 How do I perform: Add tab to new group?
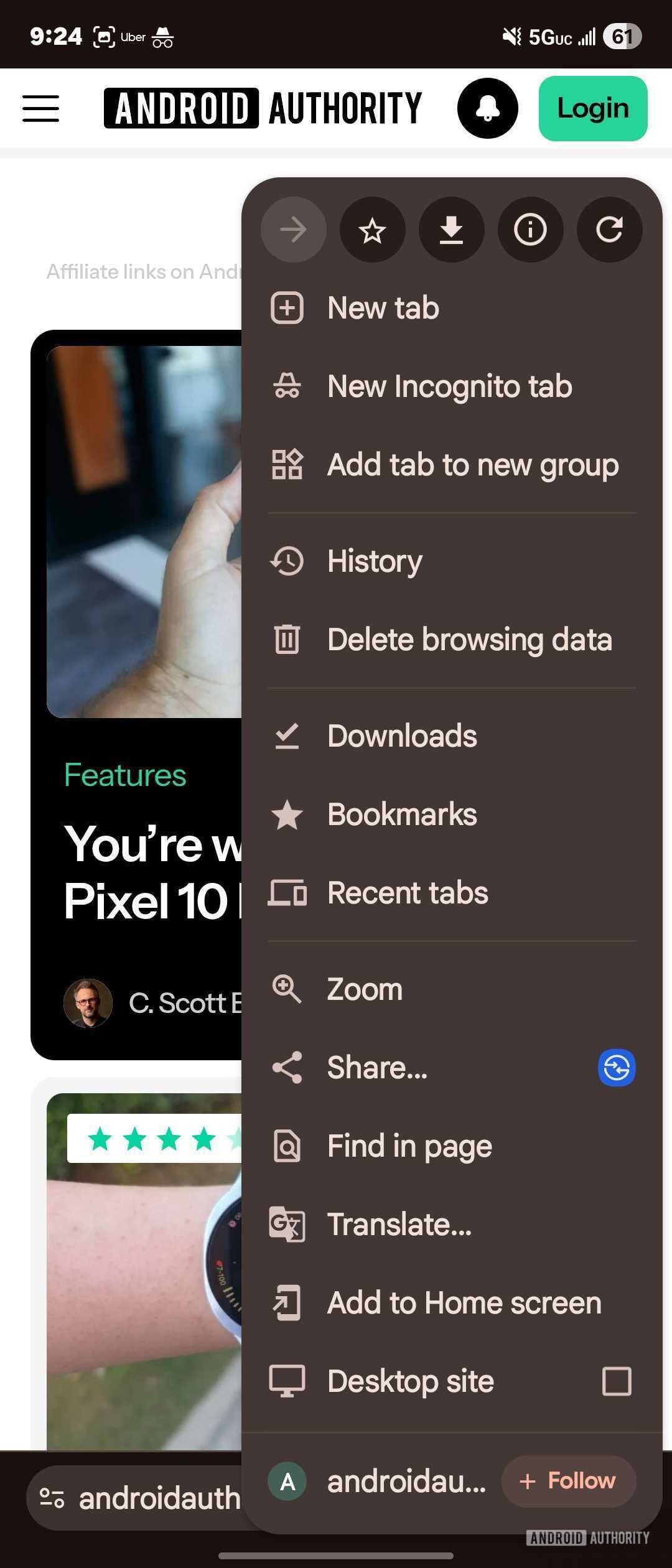point(473,465)
